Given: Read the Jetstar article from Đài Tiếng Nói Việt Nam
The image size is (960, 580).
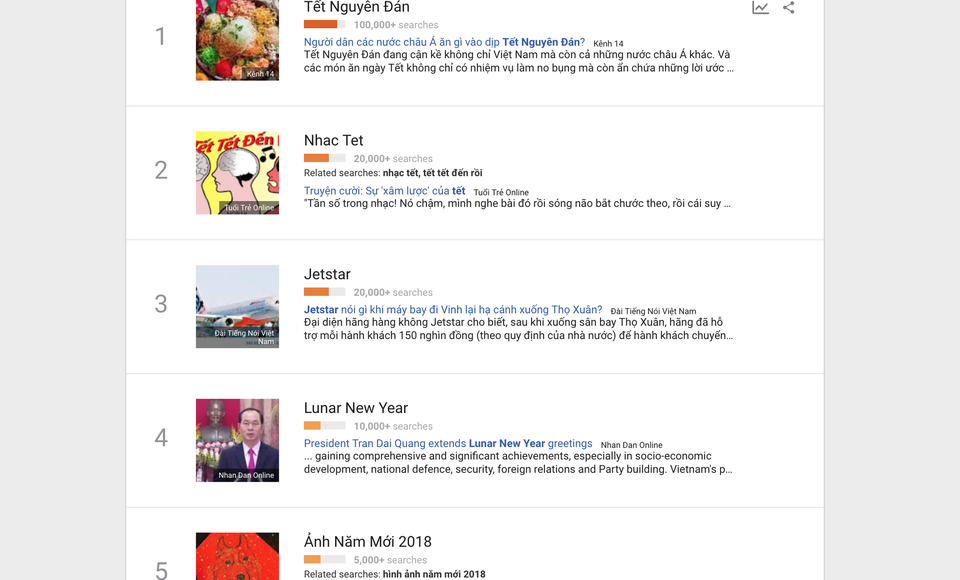Looking at the screenshot, I should click(453, 310).
